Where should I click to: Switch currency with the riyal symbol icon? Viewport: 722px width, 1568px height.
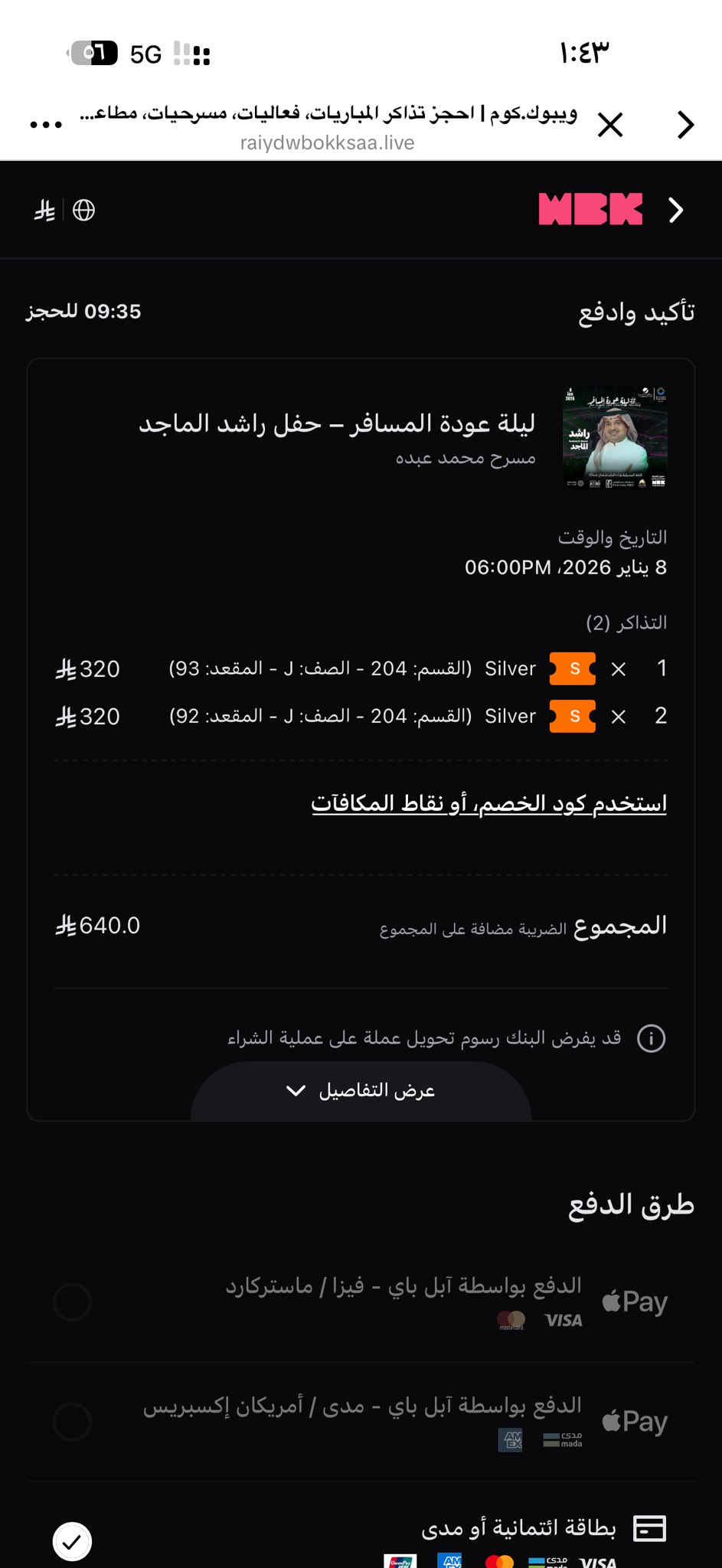point(45,210)
